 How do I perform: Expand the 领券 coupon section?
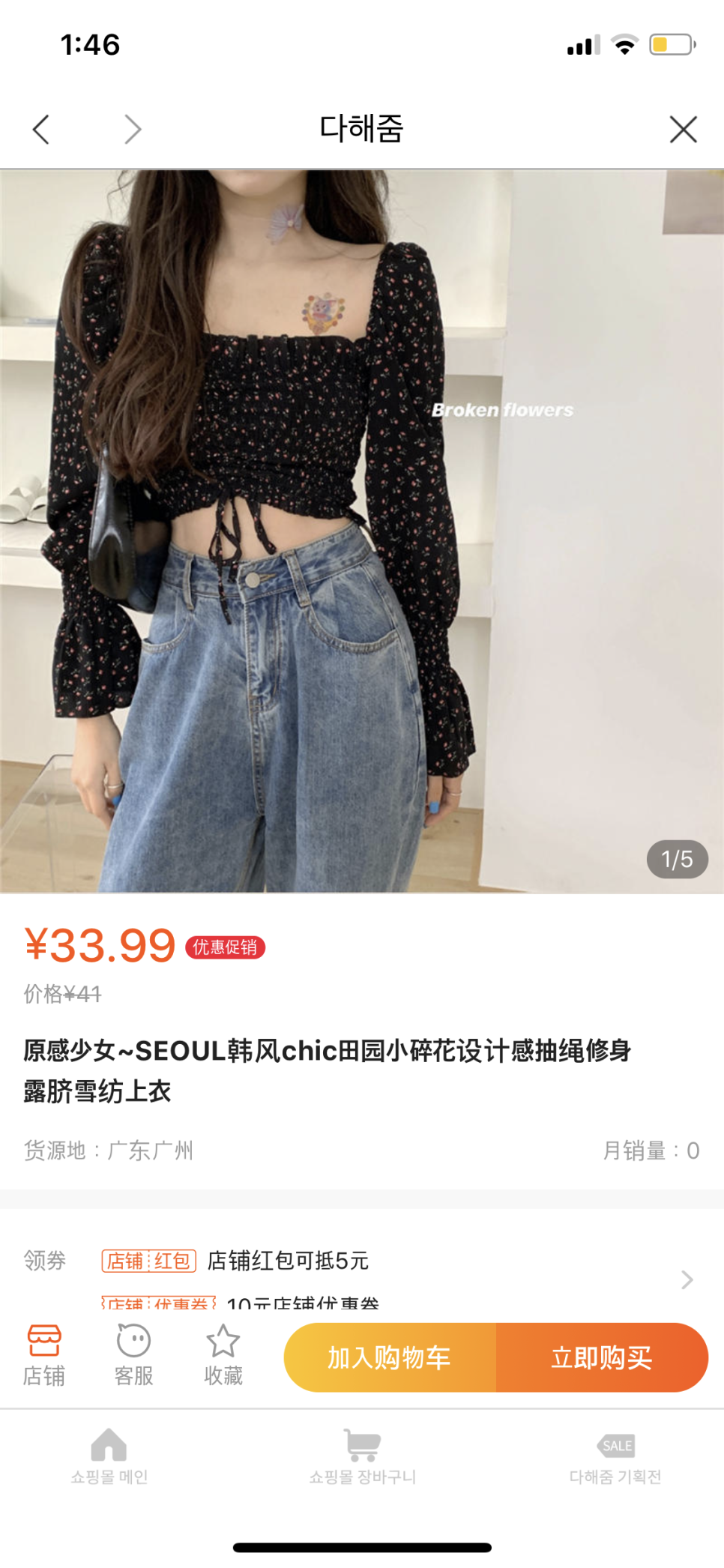click(x=687, y=1279)
